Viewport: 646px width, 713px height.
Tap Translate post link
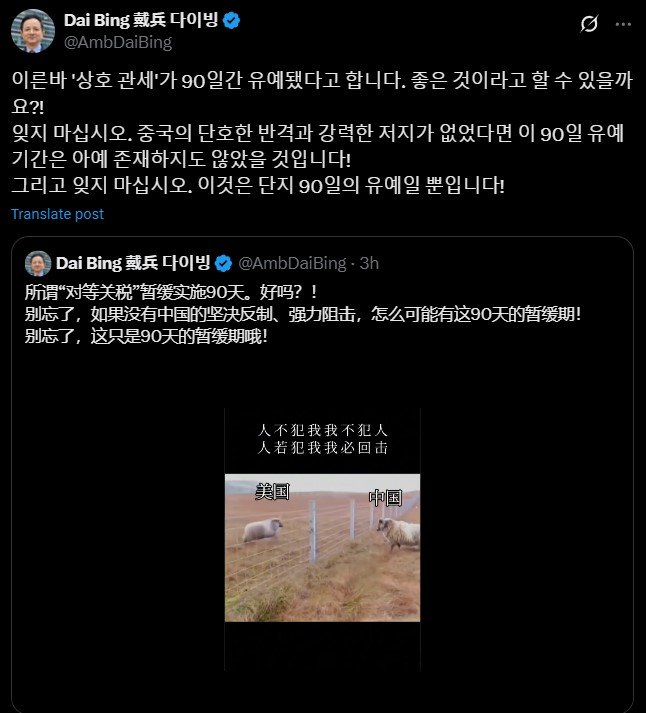[57, 214]
